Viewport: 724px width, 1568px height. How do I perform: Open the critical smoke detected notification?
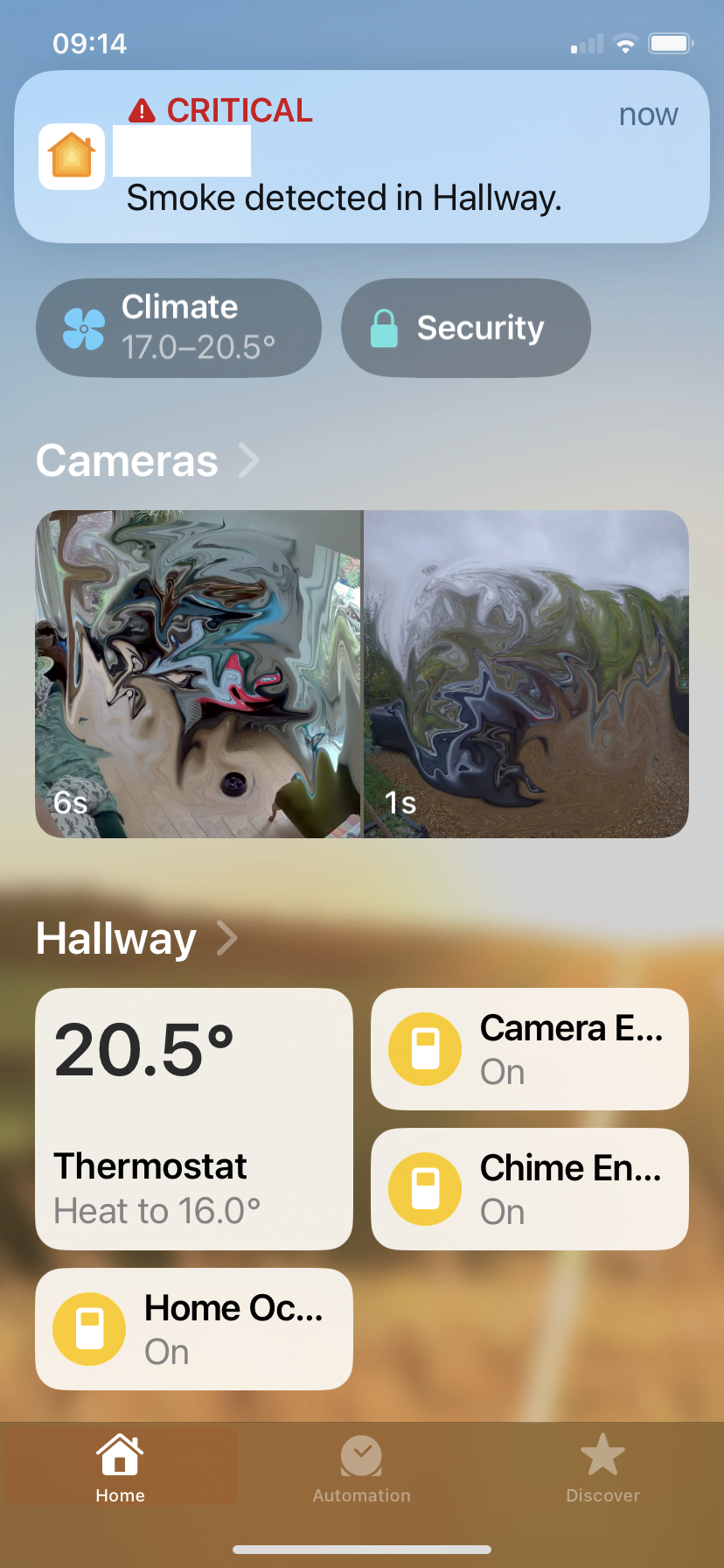point(361,157)
